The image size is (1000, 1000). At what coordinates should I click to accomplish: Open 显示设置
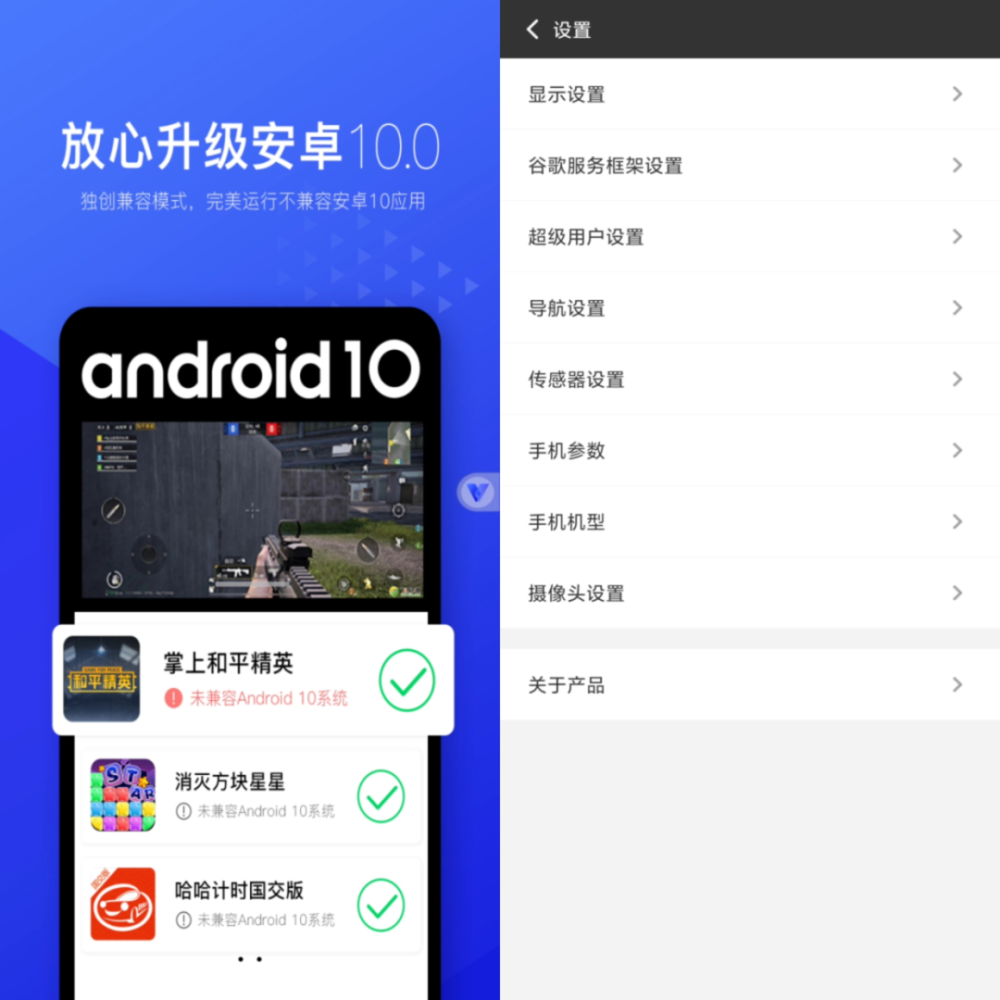pyautogui.click(x=748, y=94)
